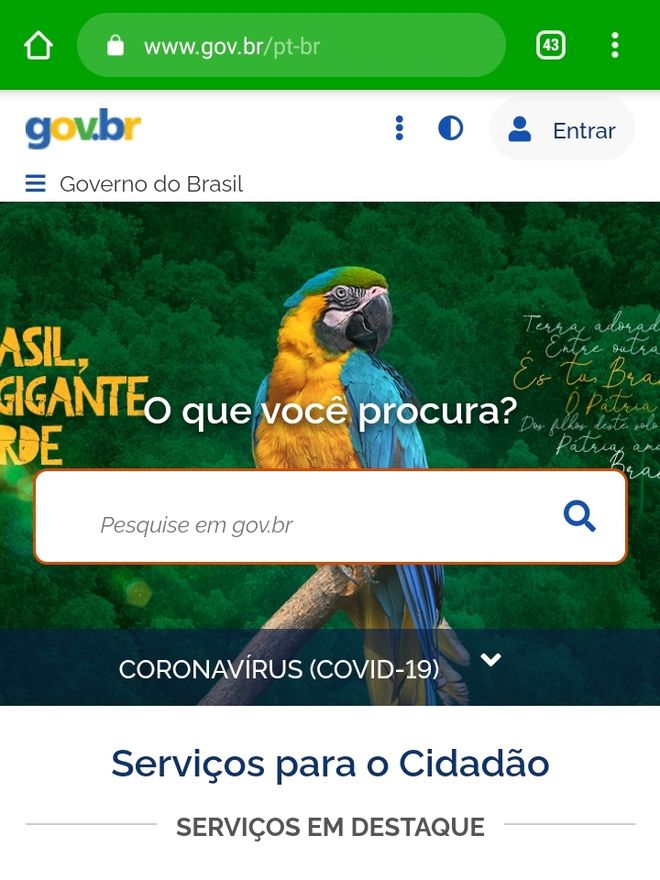660x880 pixels.
Task: Focus the Pesquise em gov.br search field
Action: tap(300, 524)
